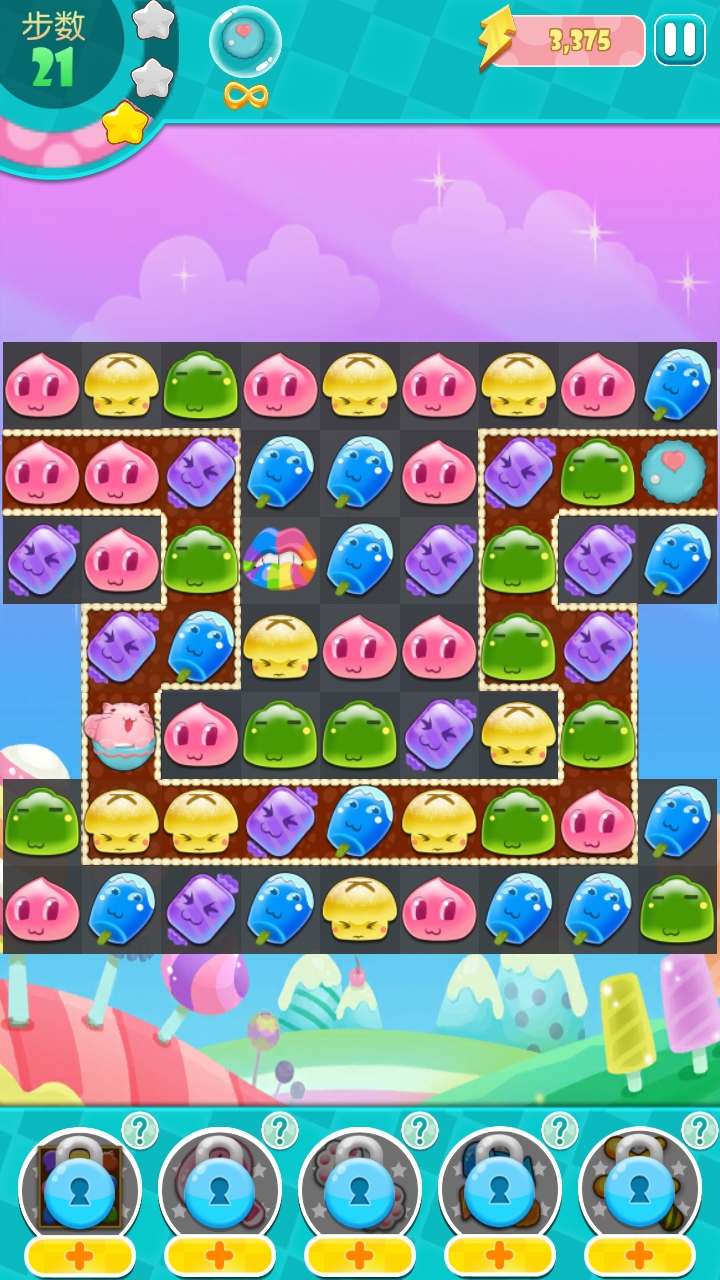Unlock the wooden crate booster
The image size is (720, 1280).
point(80,1188)
